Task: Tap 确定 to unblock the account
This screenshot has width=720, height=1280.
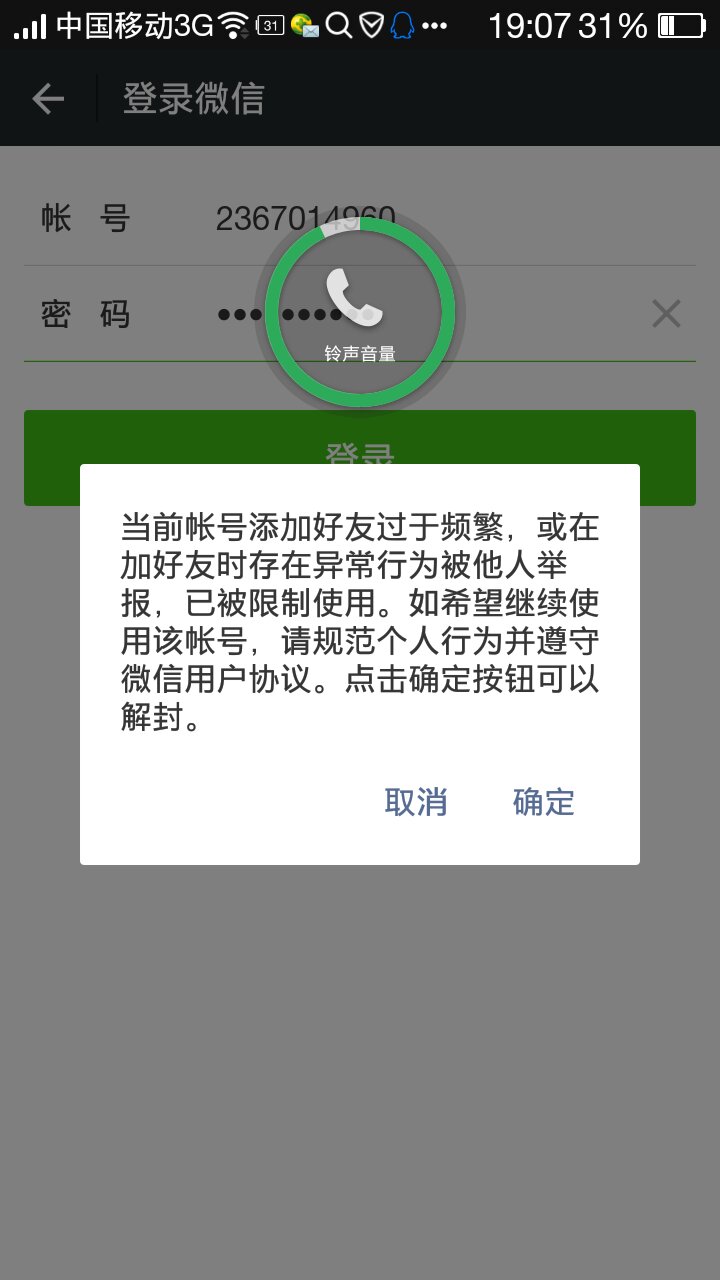Action: (543, 802)
